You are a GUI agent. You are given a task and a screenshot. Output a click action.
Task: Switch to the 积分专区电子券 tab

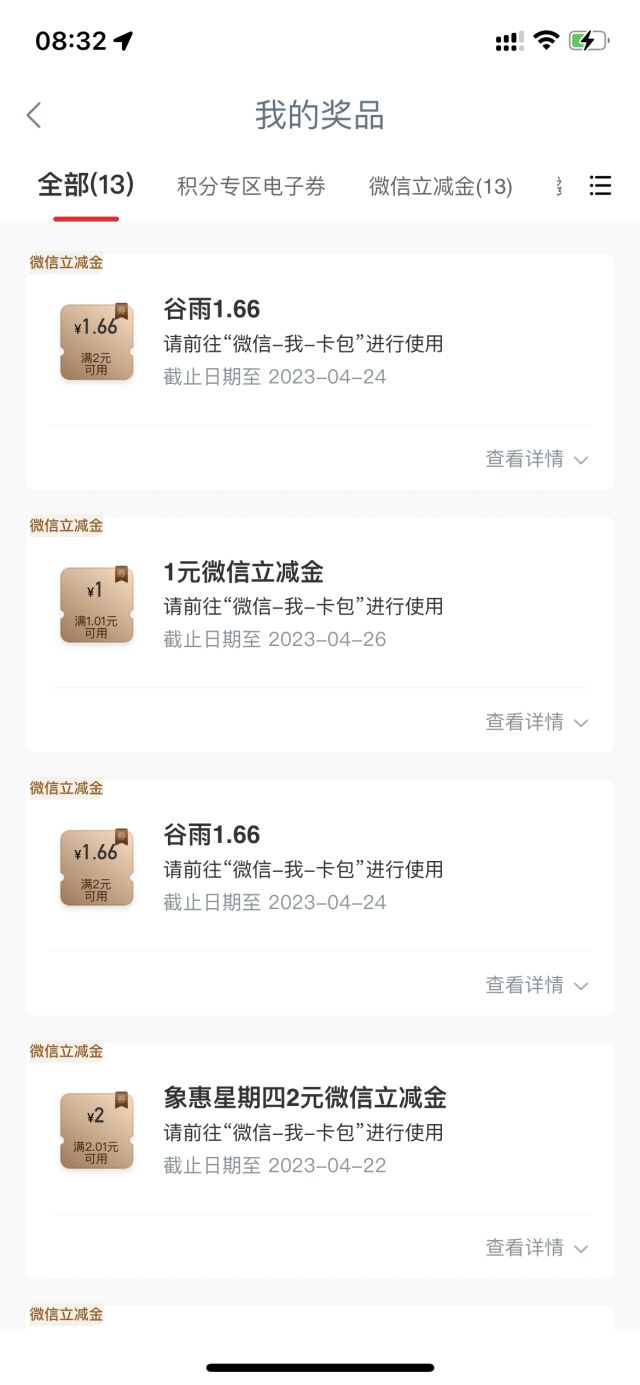[251, 186]
